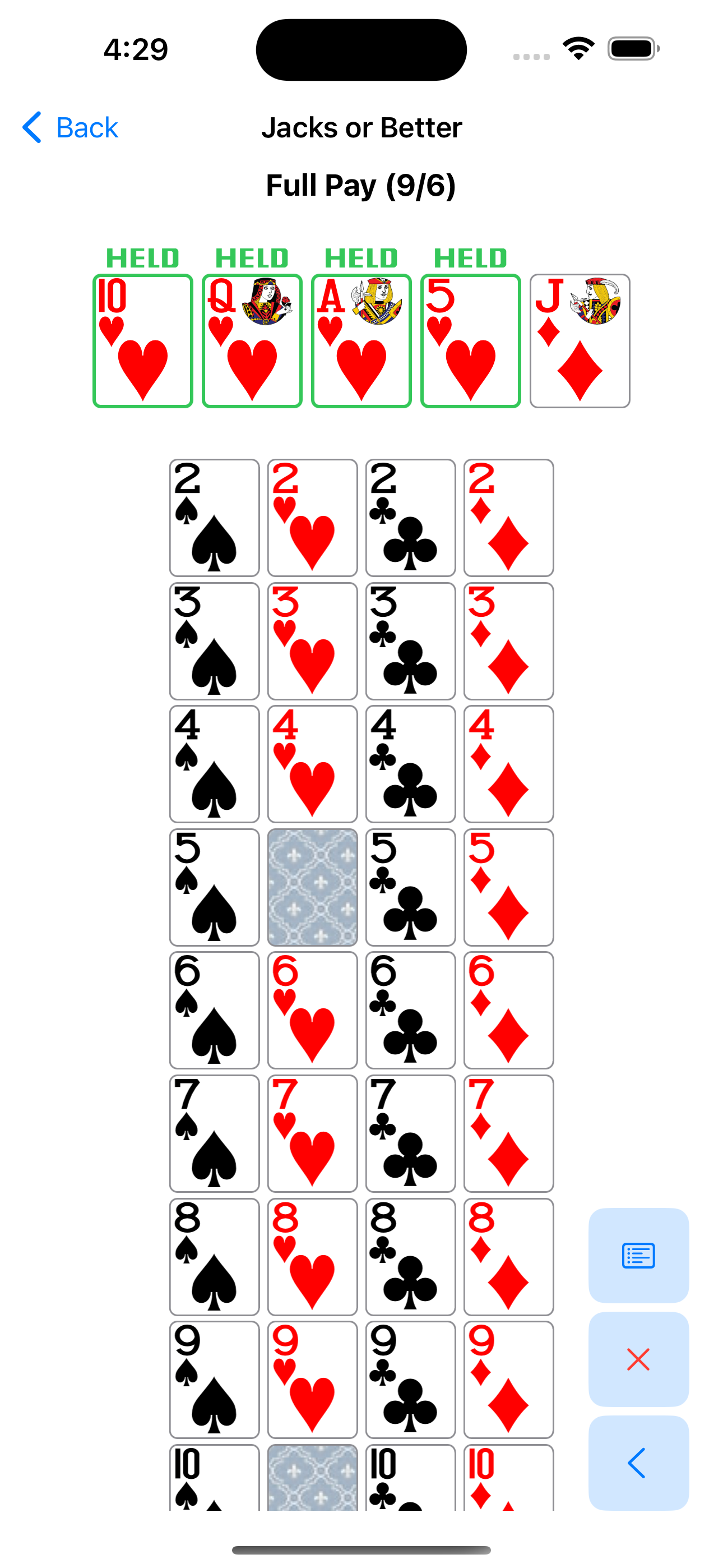This screenshot has height=1568, width=723.
Task: Pick the 5 of diamonds from the deck
Action: (x=509, y=887)
